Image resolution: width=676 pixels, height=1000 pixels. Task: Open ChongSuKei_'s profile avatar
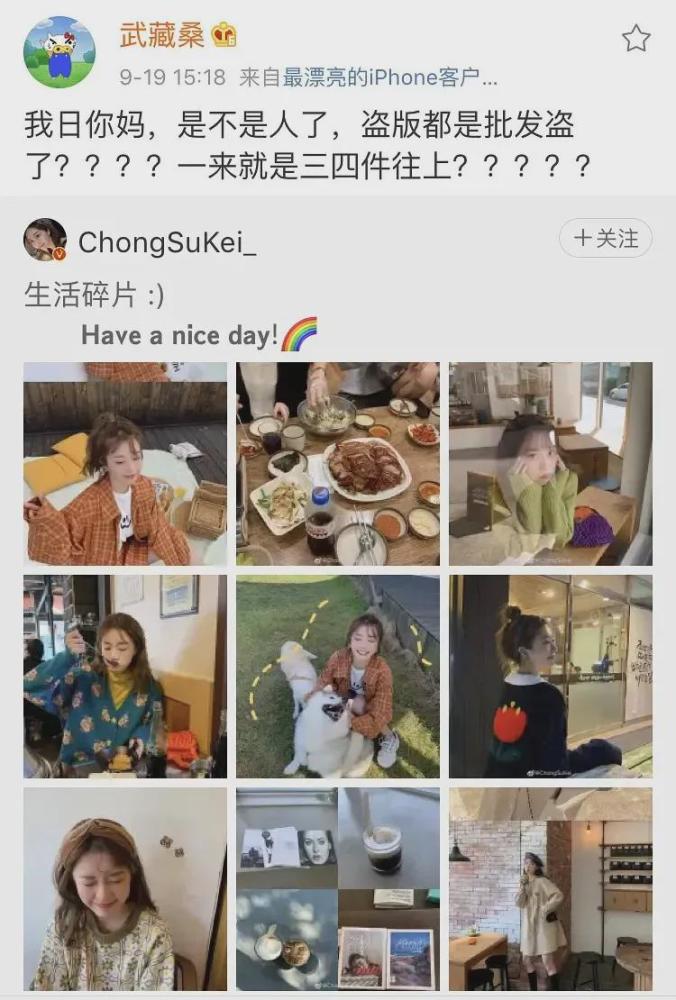coord(45,240)
